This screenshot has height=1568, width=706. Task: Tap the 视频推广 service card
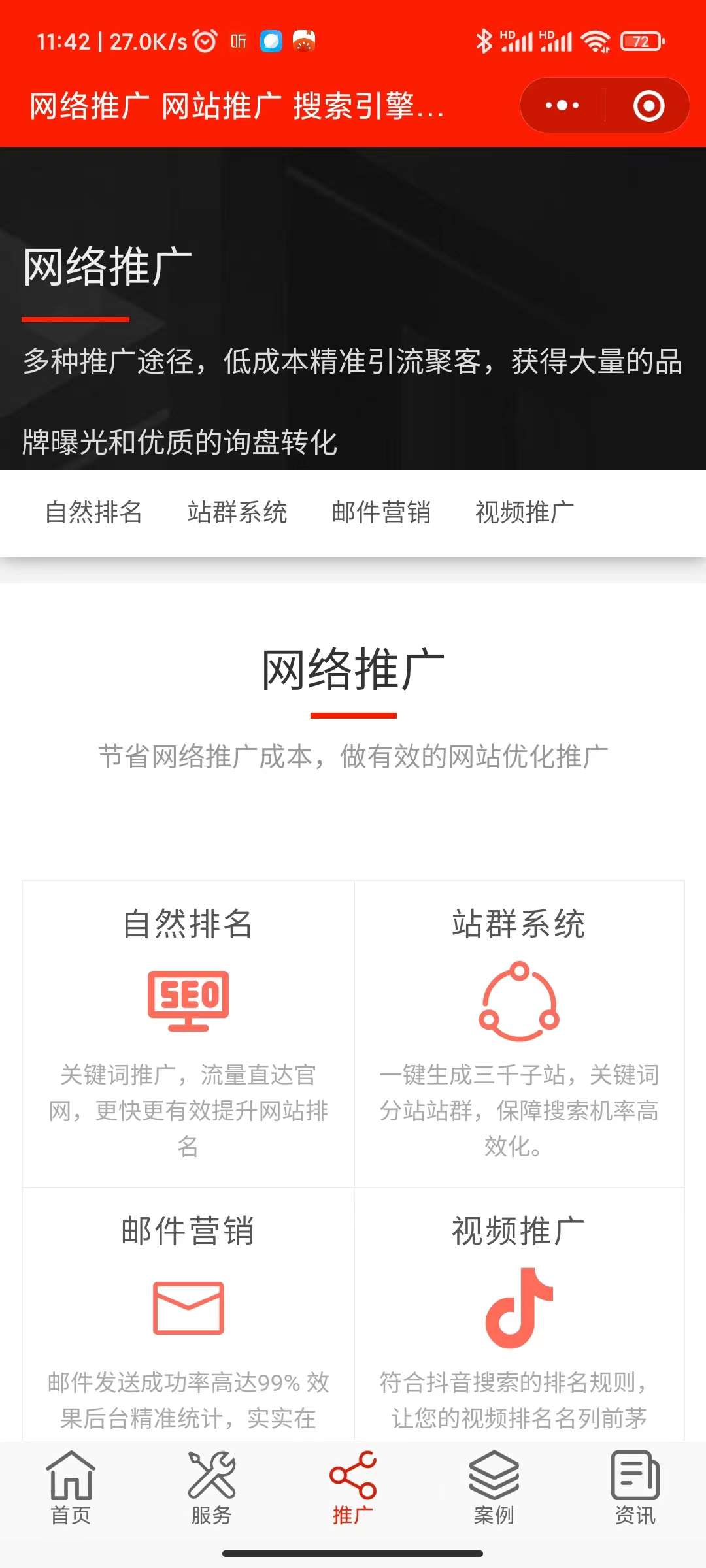pos(519,1313)
